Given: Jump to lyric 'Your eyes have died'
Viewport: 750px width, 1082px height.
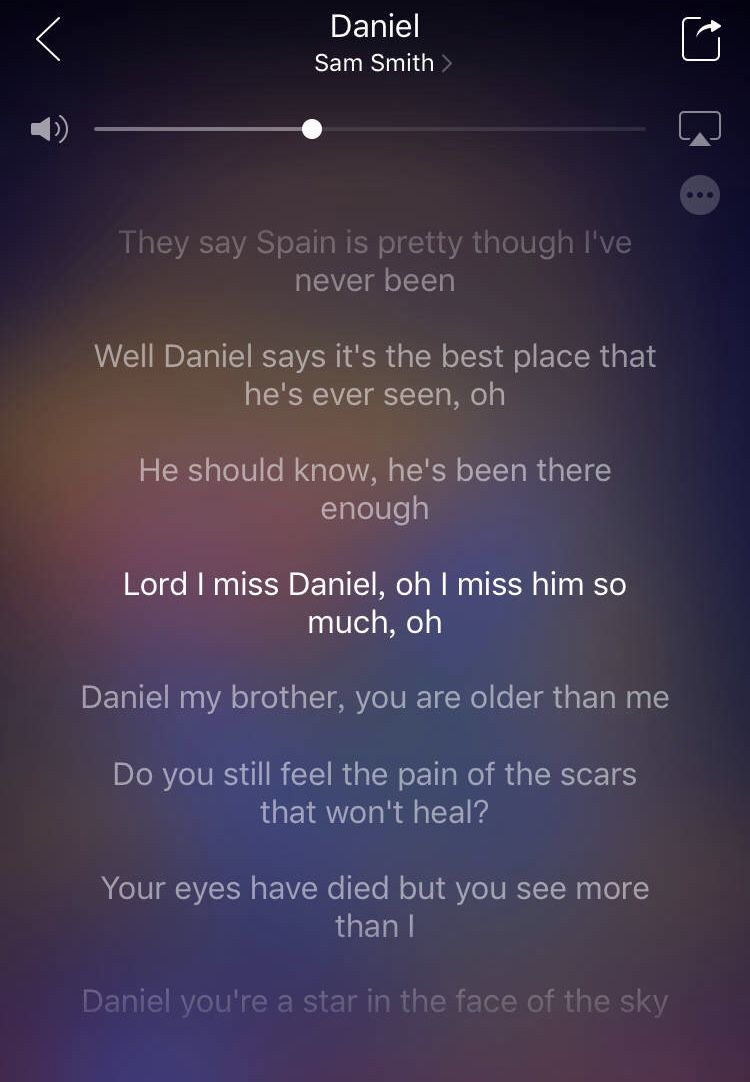Looking at the screenshot, I should point(375,906).
